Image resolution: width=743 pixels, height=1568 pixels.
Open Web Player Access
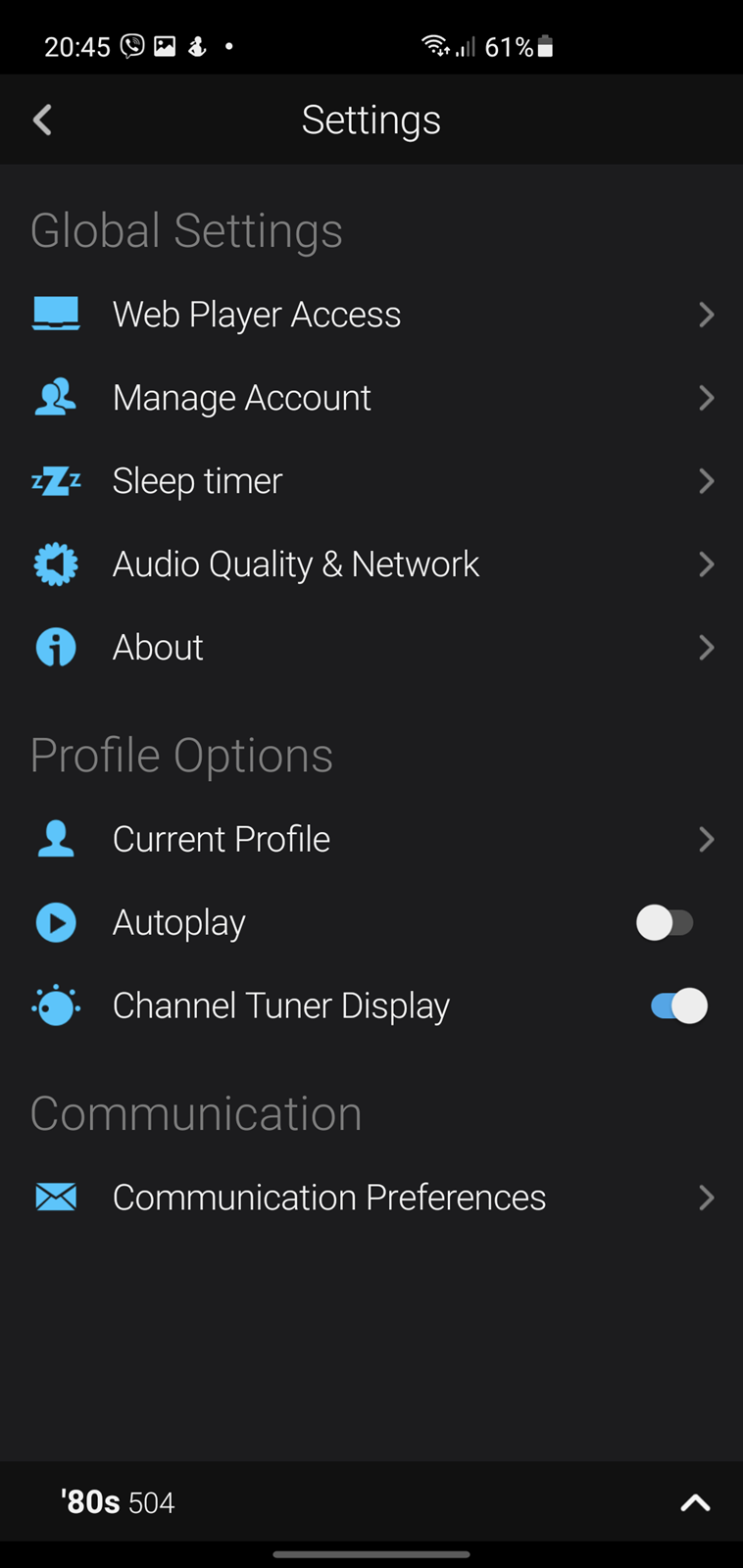pyautogui.click(x=371, y=315)
